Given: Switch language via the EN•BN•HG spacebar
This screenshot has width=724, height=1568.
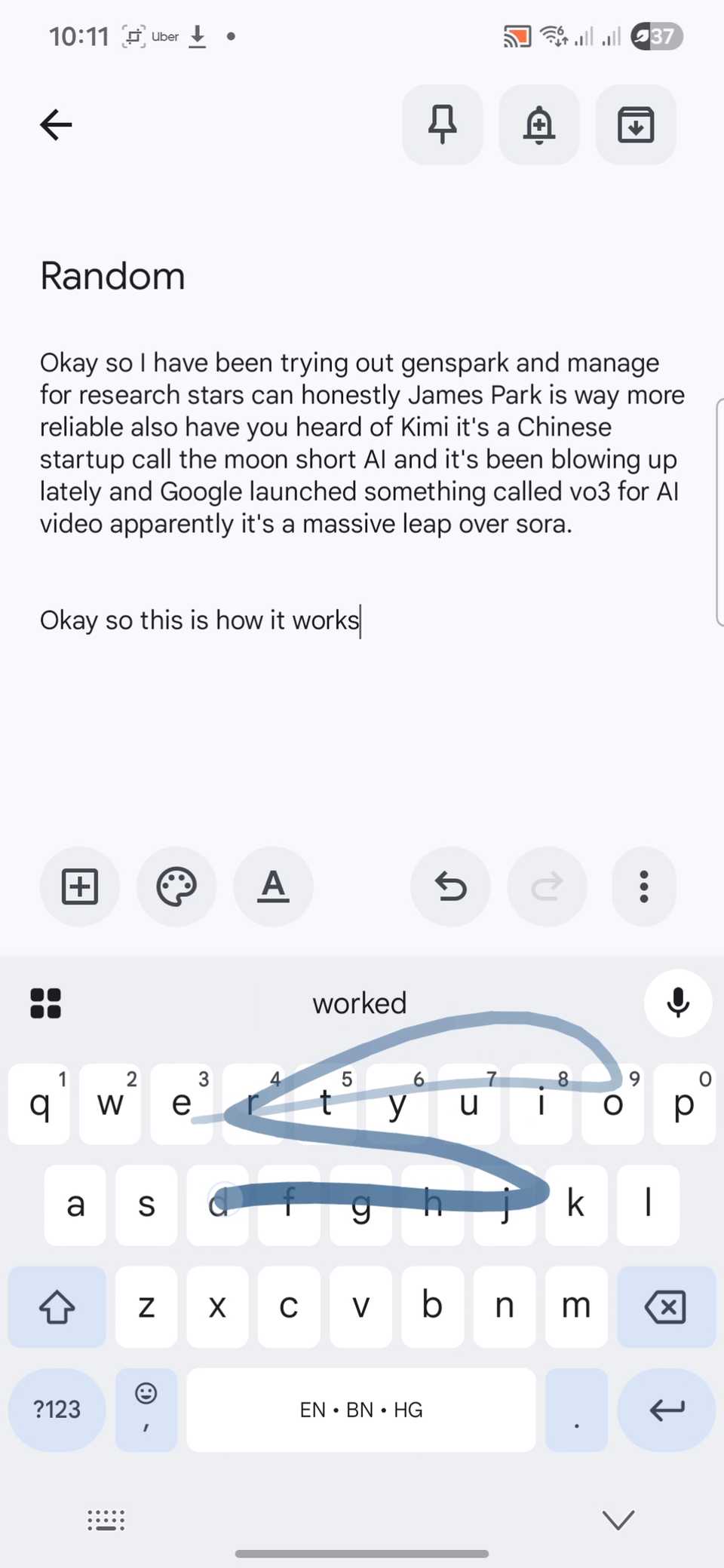Looking at the screenshot, I should (360, 1410).
